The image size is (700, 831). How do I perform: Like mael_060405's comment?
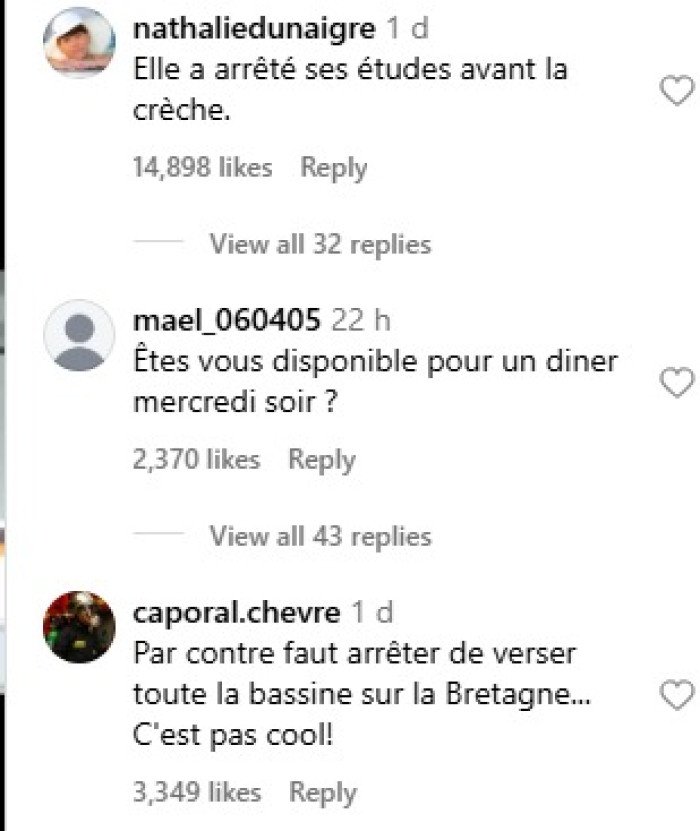pyautogui.click(x=678, y=381)
